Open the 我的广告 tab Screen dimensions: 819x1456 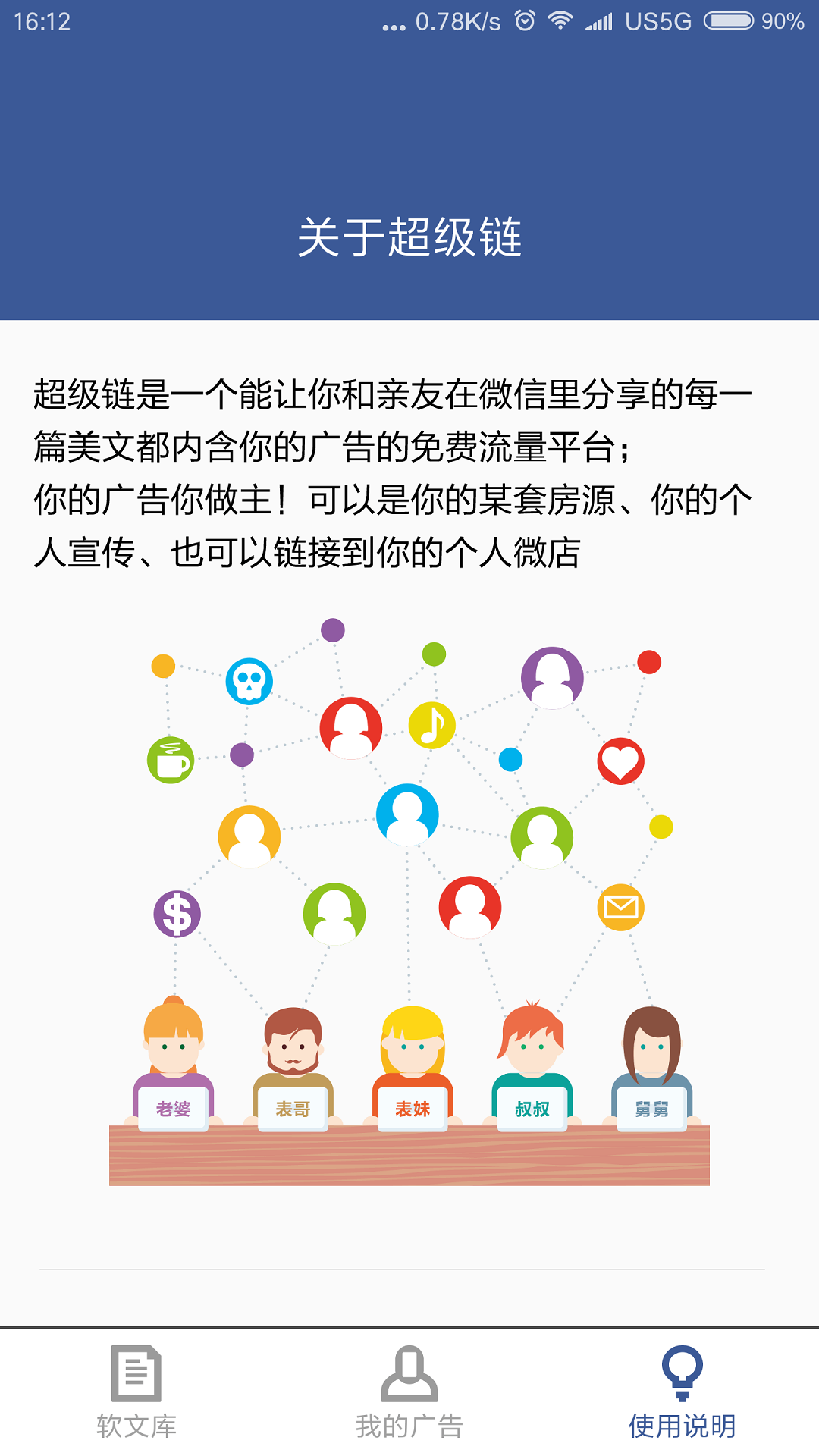point(409,1392)
